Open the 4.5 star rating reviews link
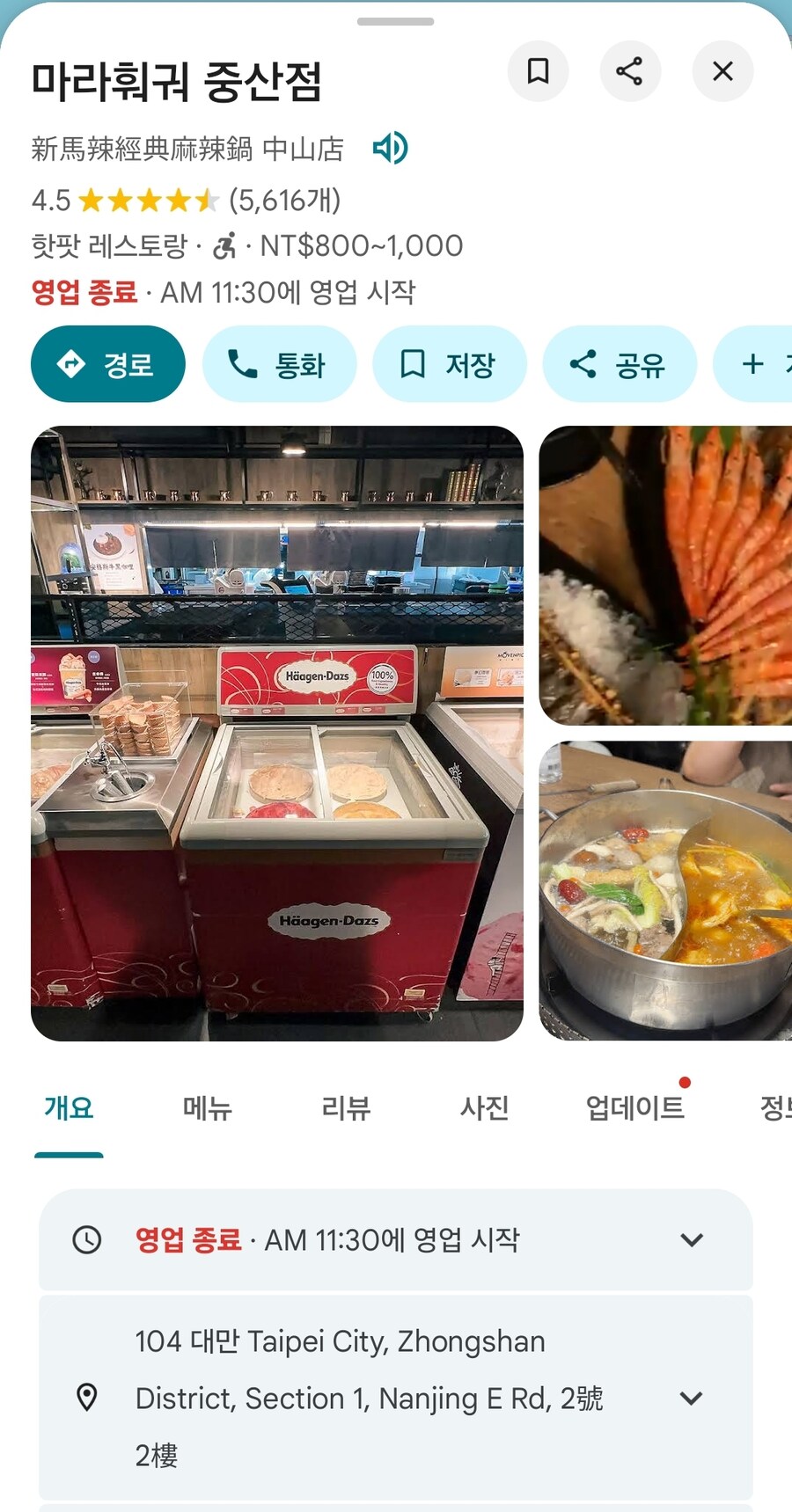 click(x=185, y=201)
